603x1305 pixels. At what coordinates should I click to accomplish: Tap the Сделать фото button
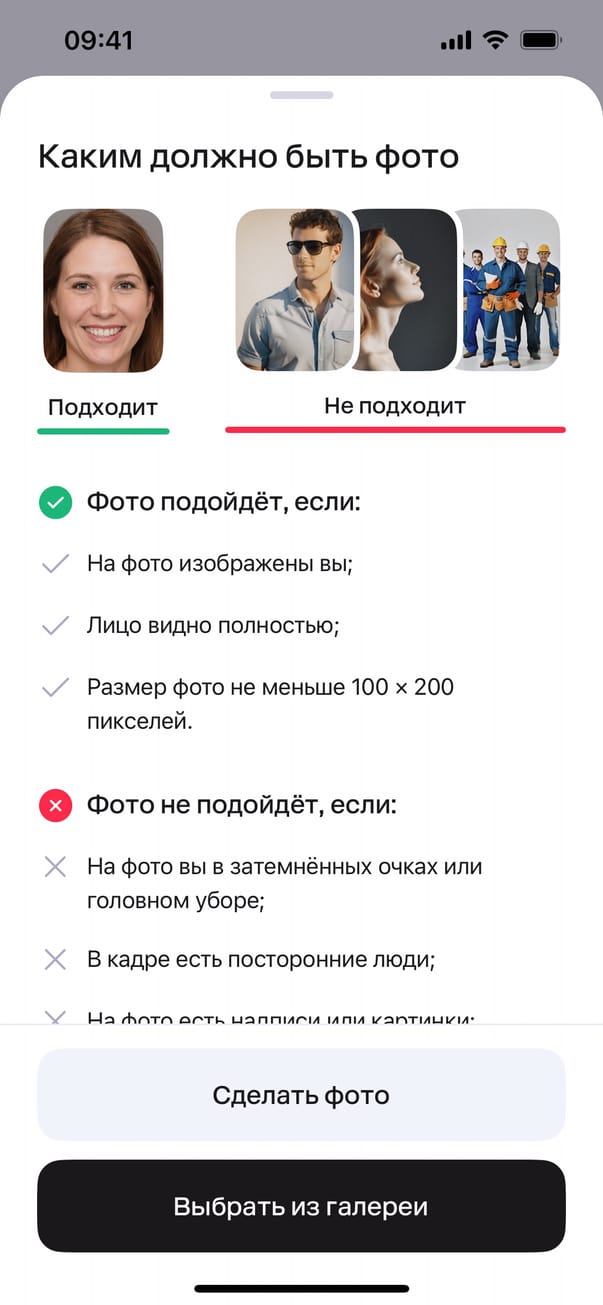tap(301, 1094)
